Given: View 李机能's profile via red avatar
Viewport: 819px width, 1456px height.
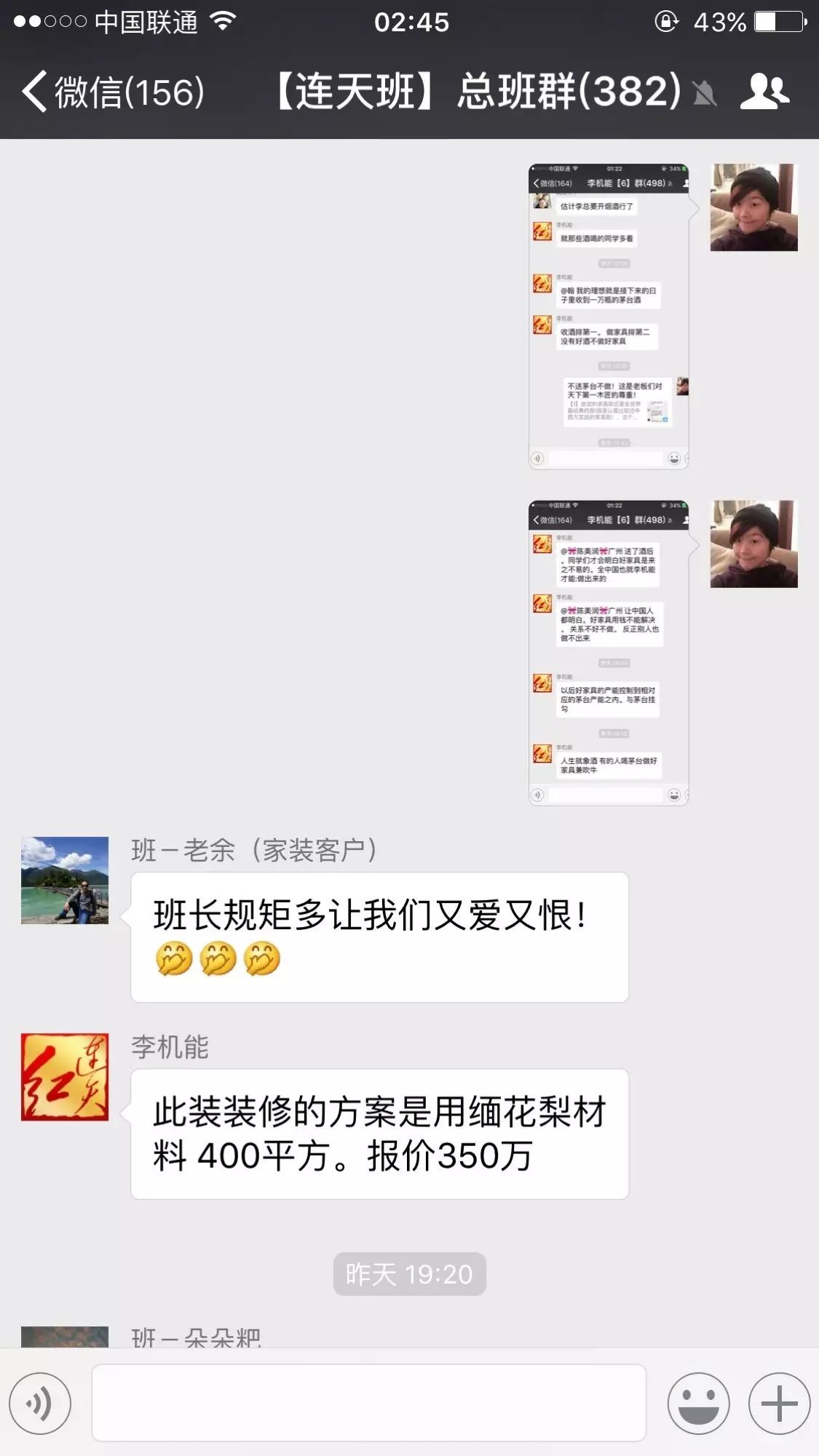Looking at the screenshot, I should 65,1077.
